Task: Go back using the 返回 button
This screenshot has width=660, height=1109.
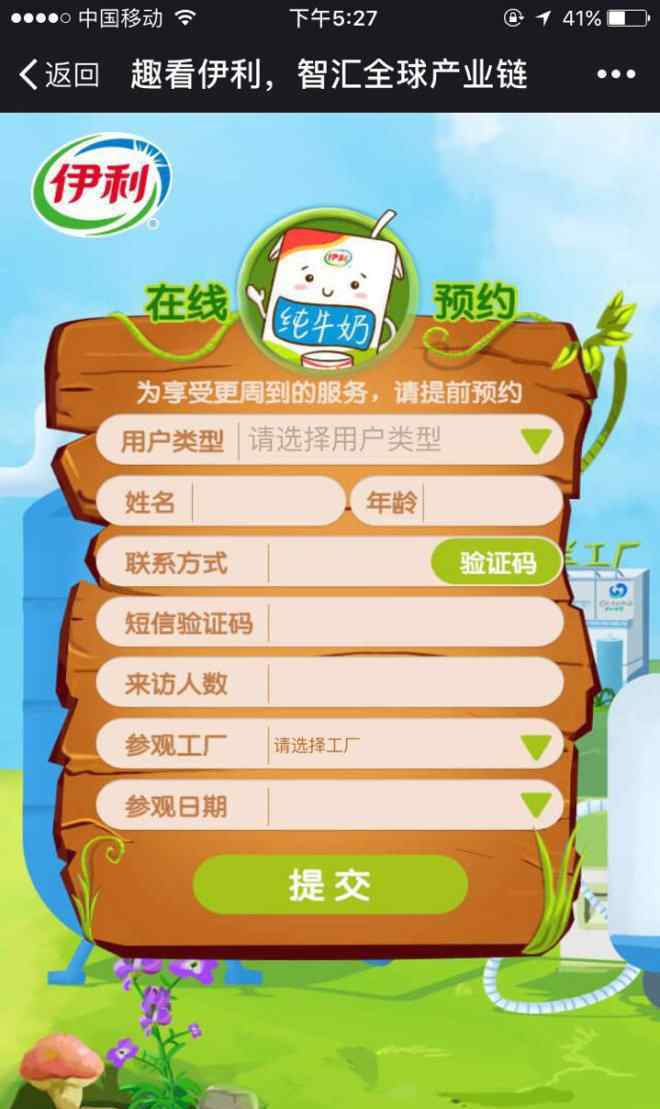Action: click(x=59, y=74)
